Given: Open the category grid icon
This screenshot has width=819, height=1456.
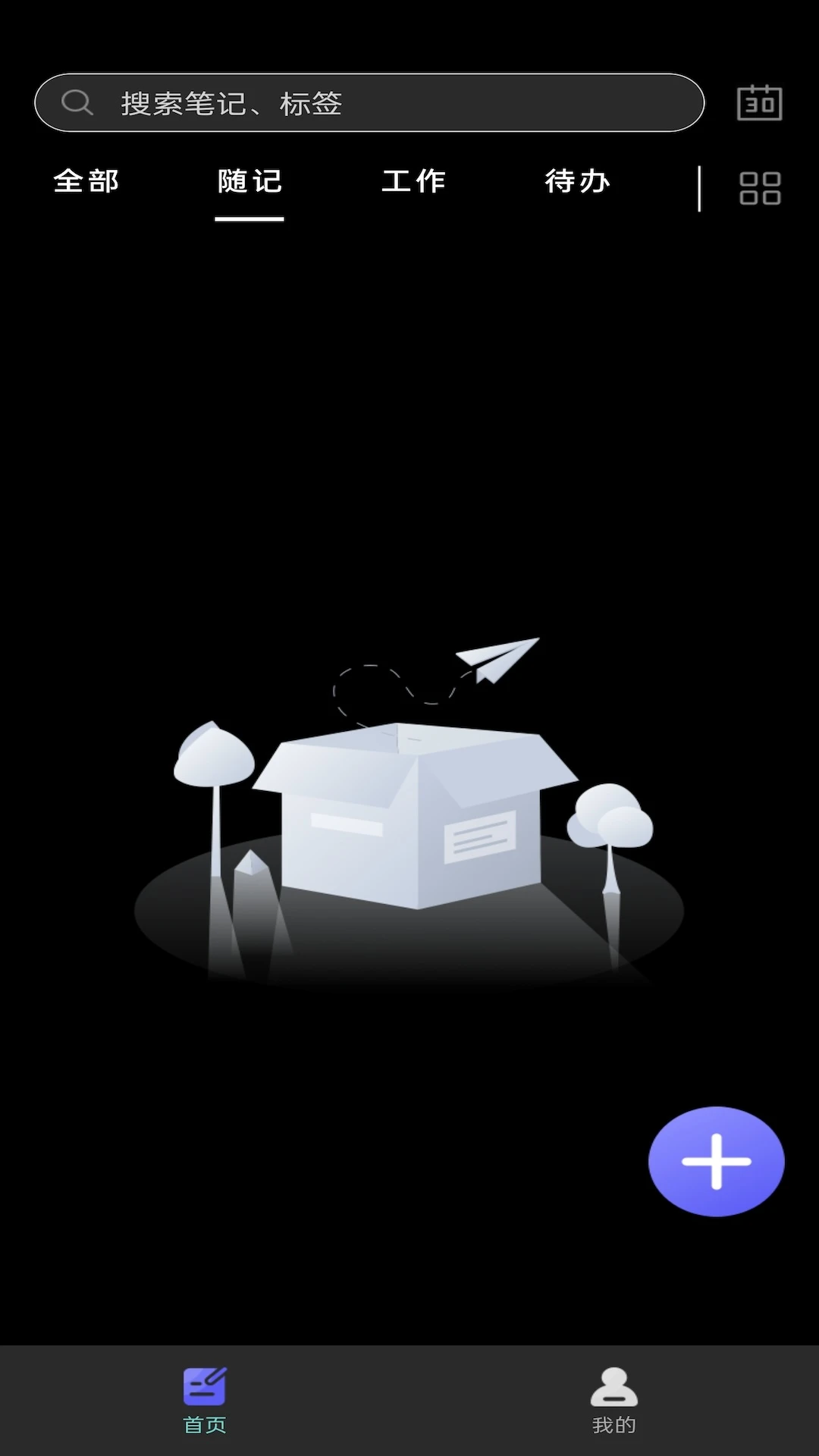Looking at the screenshot, I should (760, 188).
